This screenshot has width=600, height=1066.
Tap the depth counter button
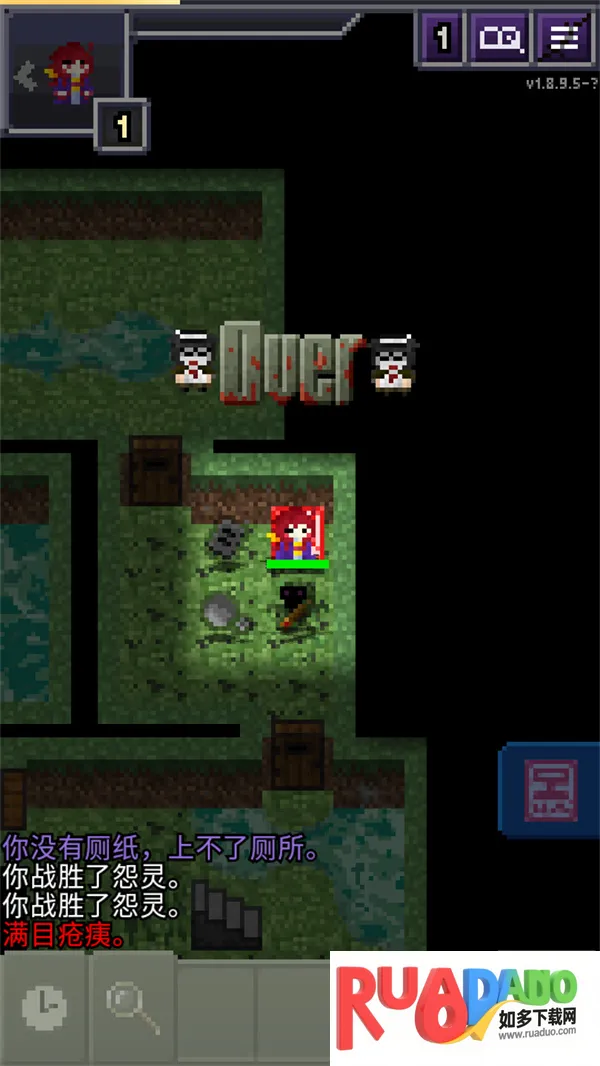pyautogui.click(x=442, y=39)
